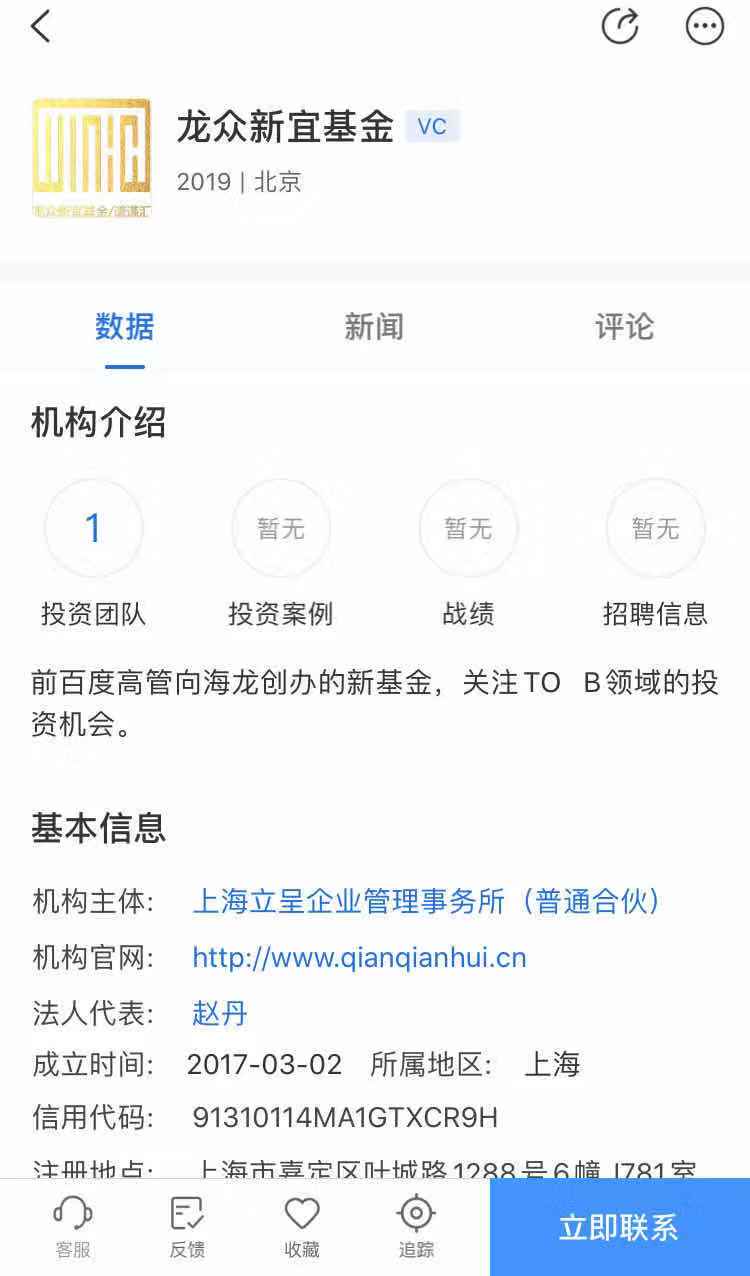
Task: Open the 战绩 section
Action: click(468, 553)
